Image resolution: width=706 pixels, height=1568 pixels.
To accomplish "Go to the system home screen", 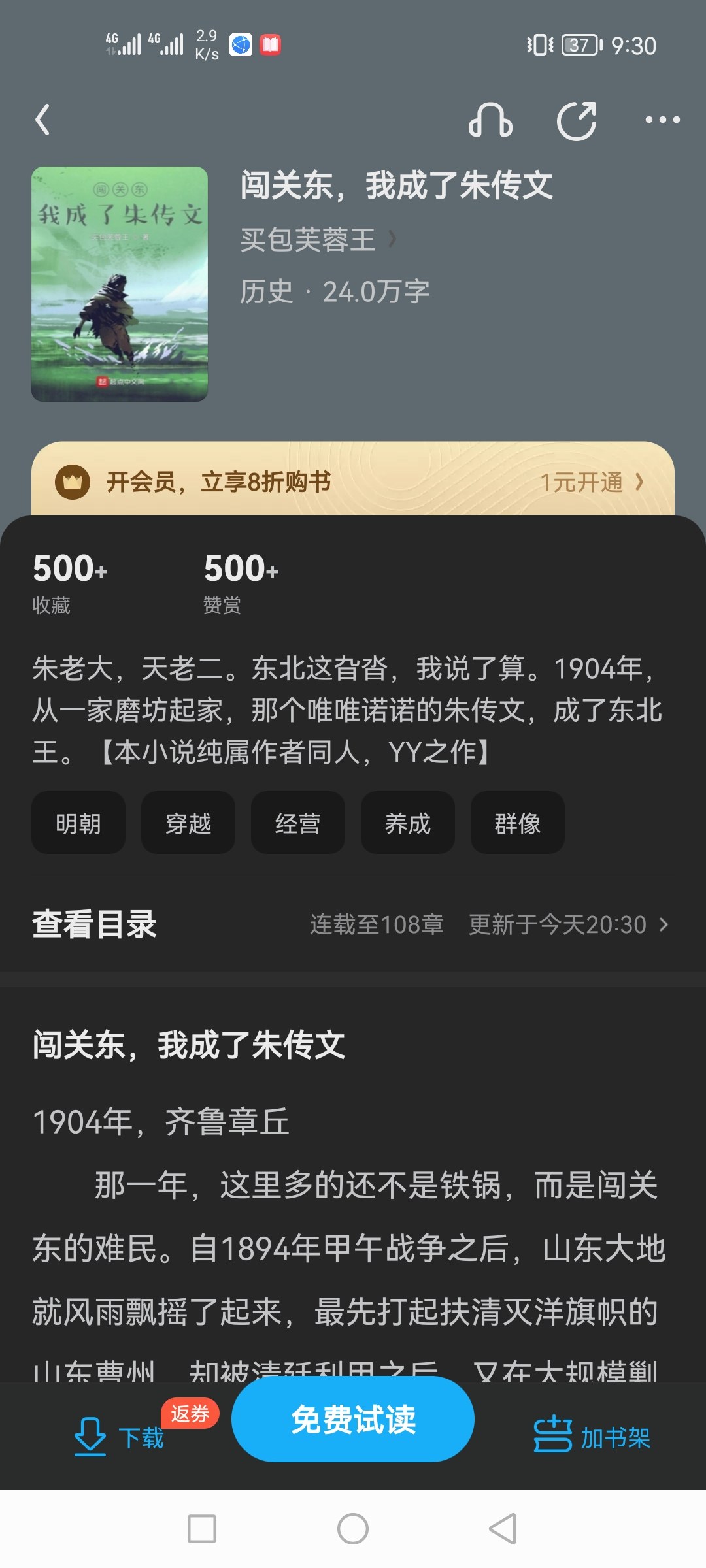I will click(x=353, y=1529).
